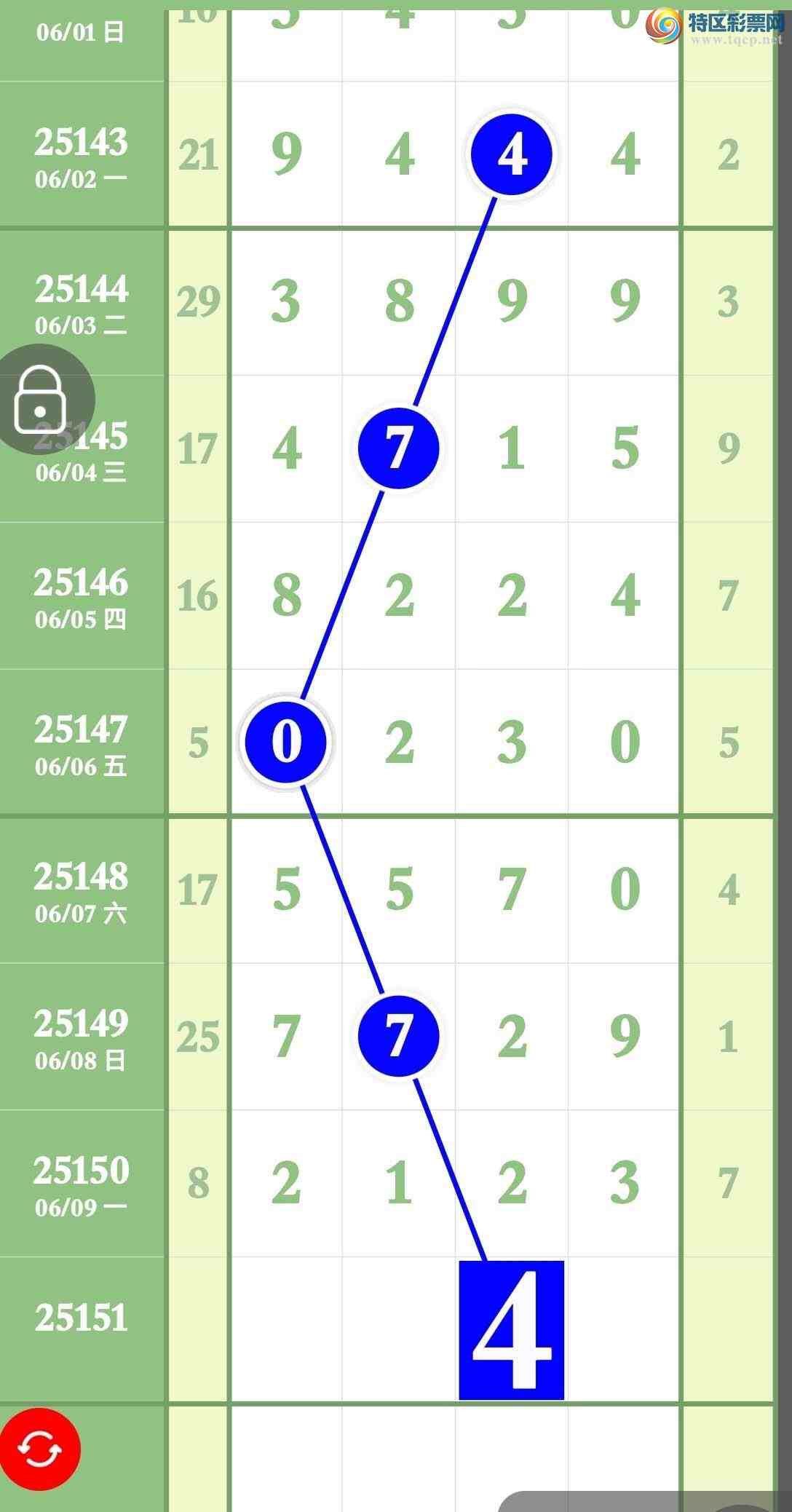The width and height of the screenshot is (792, 1512).
Task: Tap the lock icon button
Action: point(41,400)
